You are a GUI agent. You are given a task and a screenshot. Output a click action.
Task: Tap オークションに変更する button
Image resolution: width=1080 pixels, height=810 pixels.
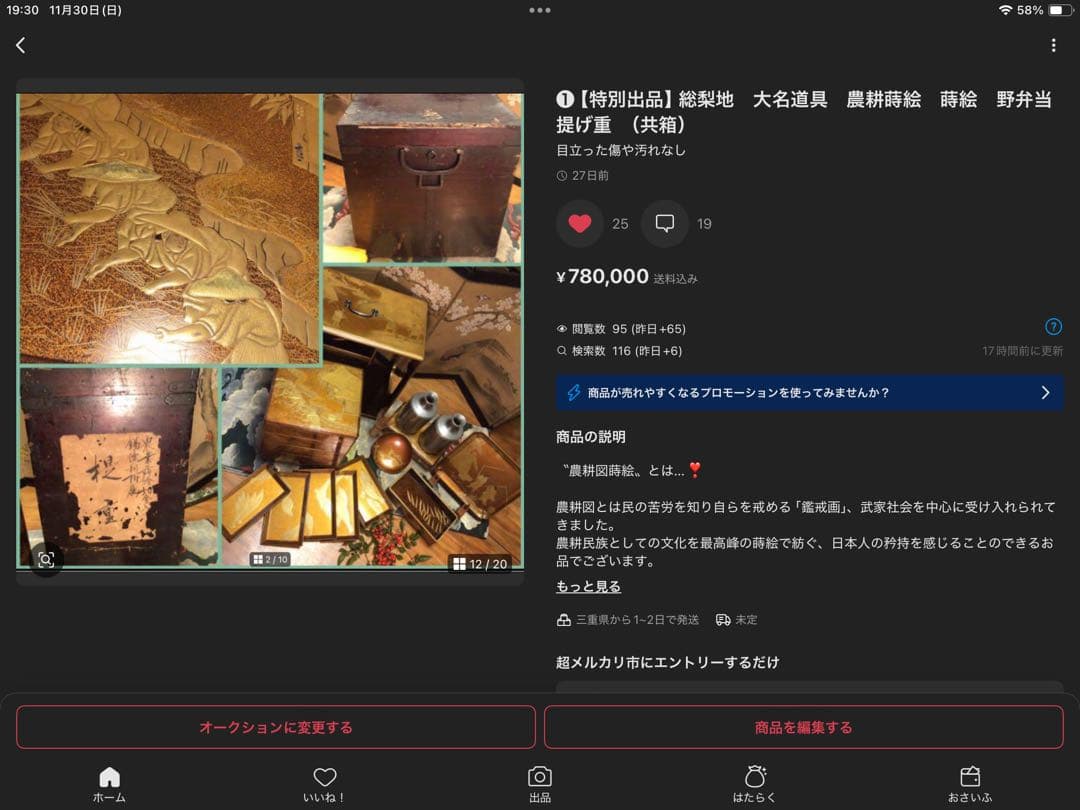(x=276, y=727)
